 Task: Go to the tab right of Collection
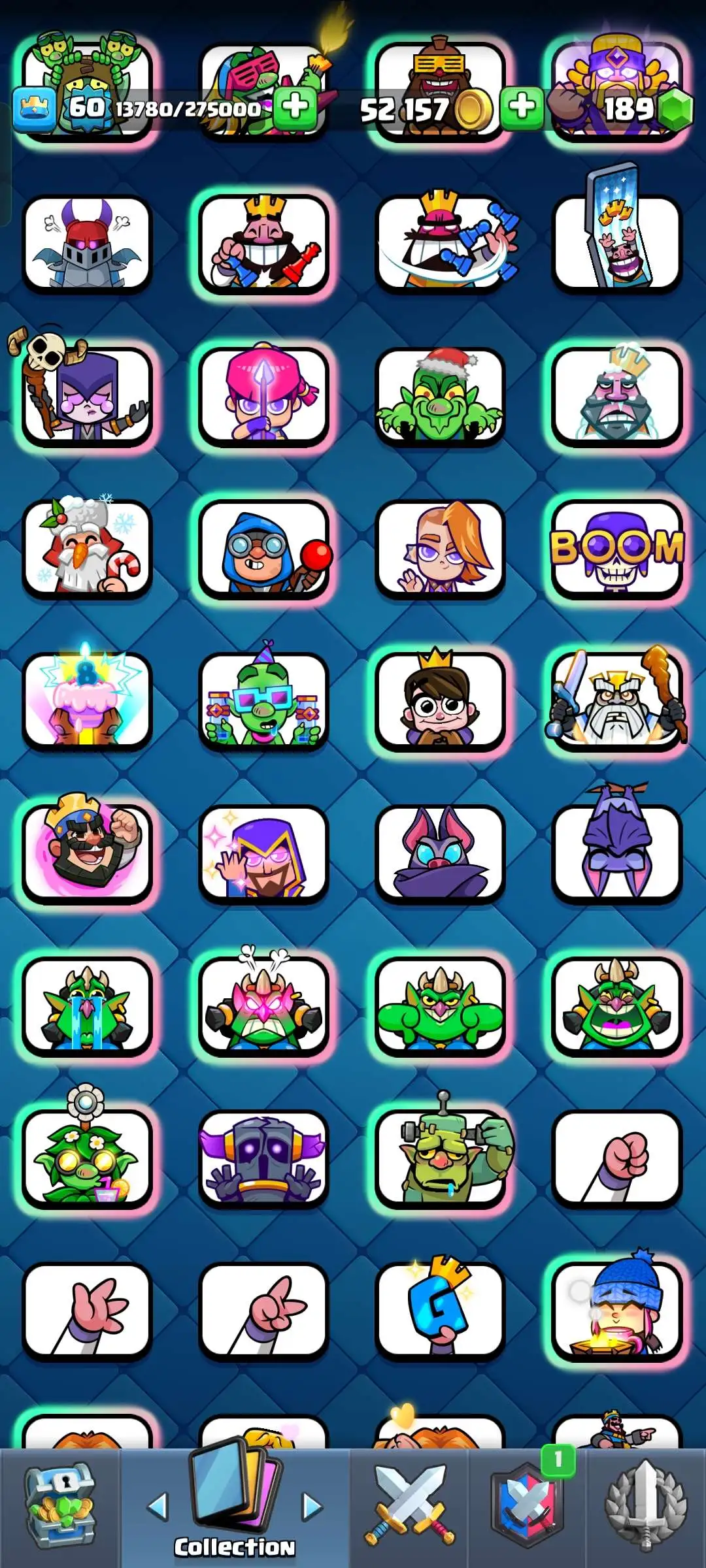click(x=312, y=1506)
